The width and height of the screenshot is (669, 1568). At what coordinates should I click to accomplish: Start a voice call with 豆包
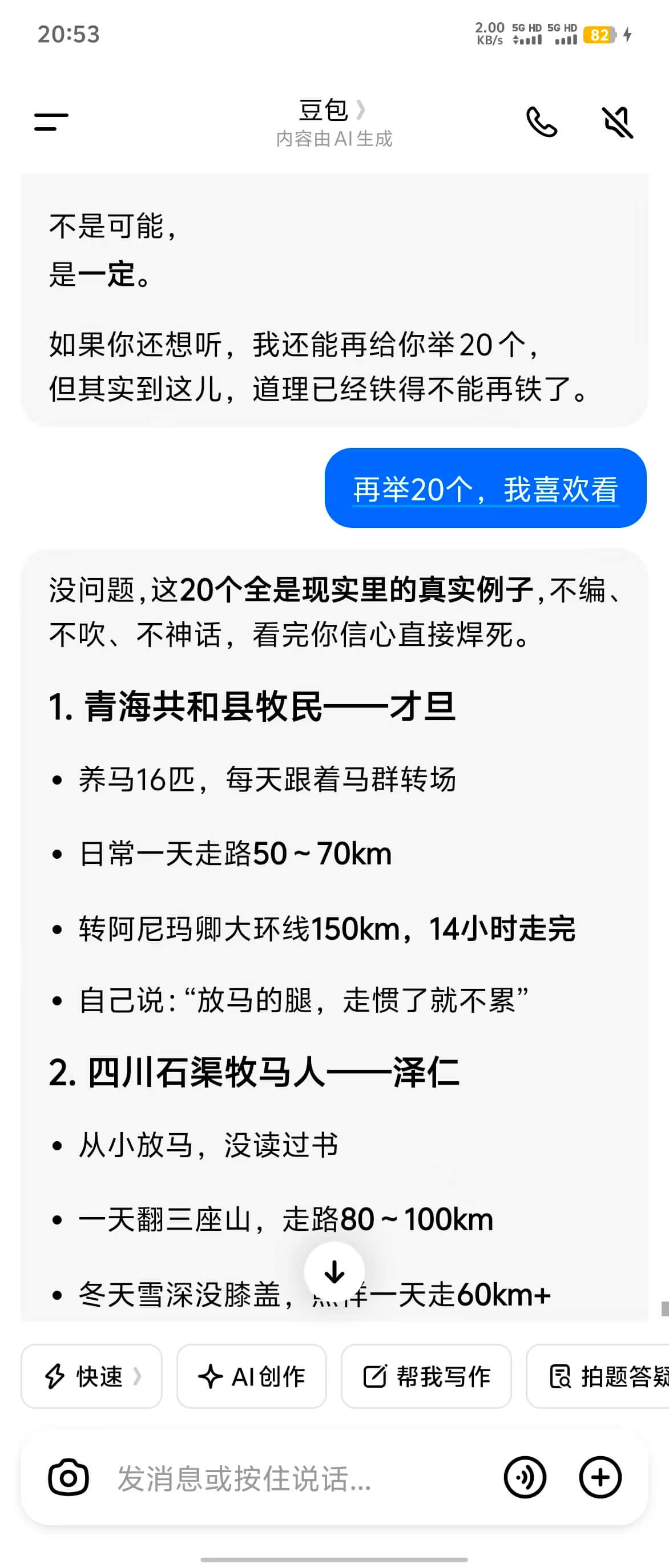coord(541,122)
